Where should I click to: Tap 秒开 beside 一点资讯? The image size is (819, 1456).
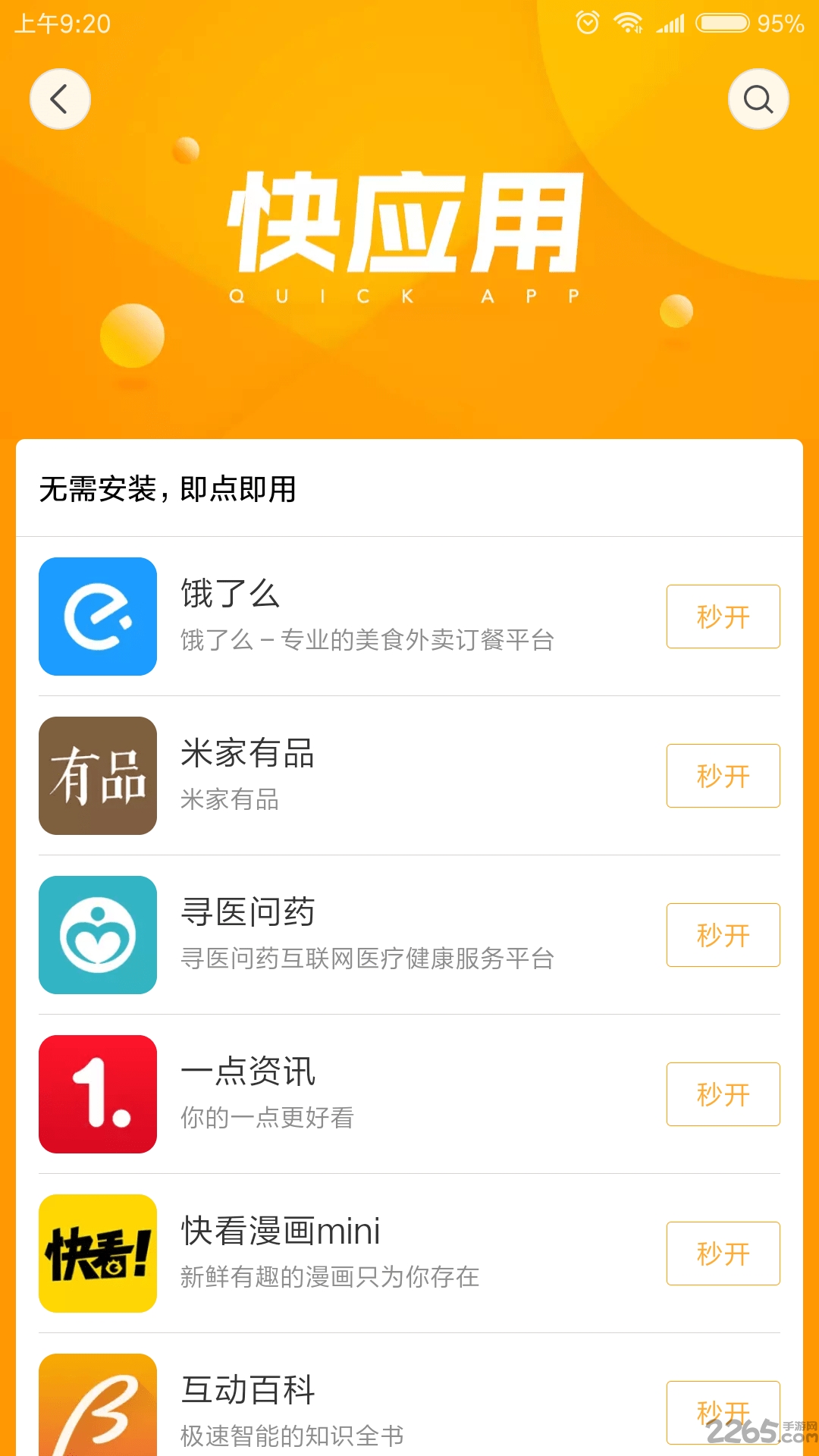pos(723,1094)
